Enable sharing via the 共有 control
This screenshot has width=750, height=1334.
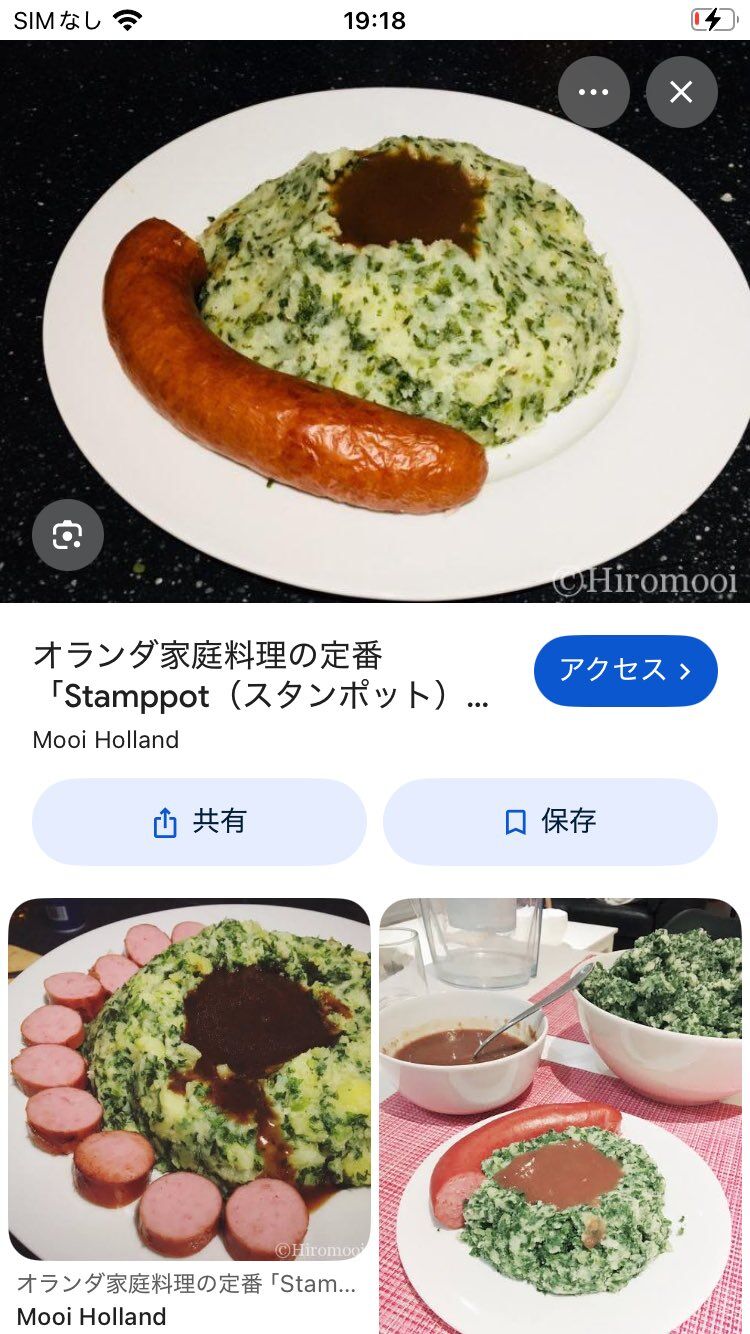point(198,821)
